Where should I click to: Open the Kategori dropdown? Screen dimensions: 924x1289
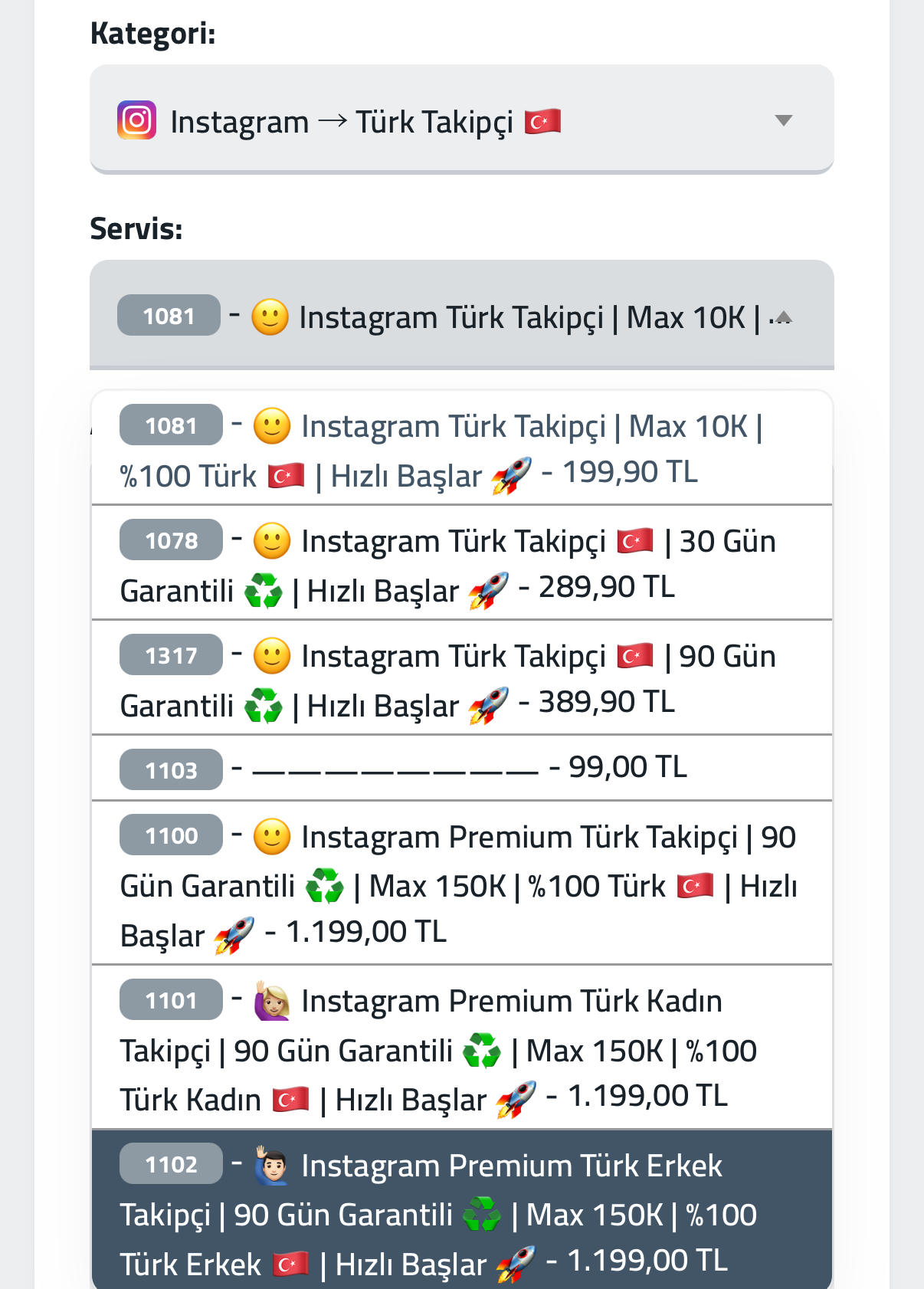[461, 120]
